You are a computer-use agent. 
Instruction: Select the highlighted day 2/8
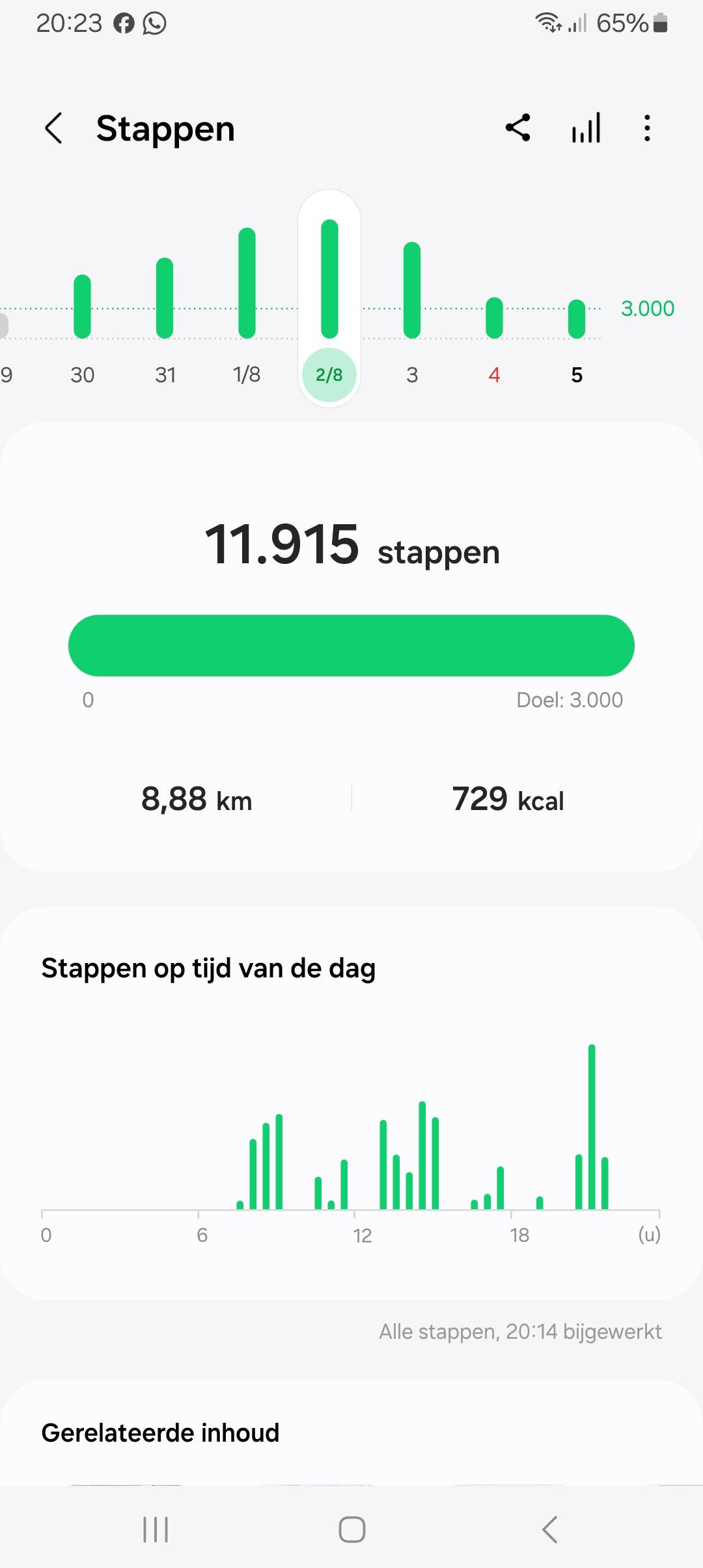(329, 299)
